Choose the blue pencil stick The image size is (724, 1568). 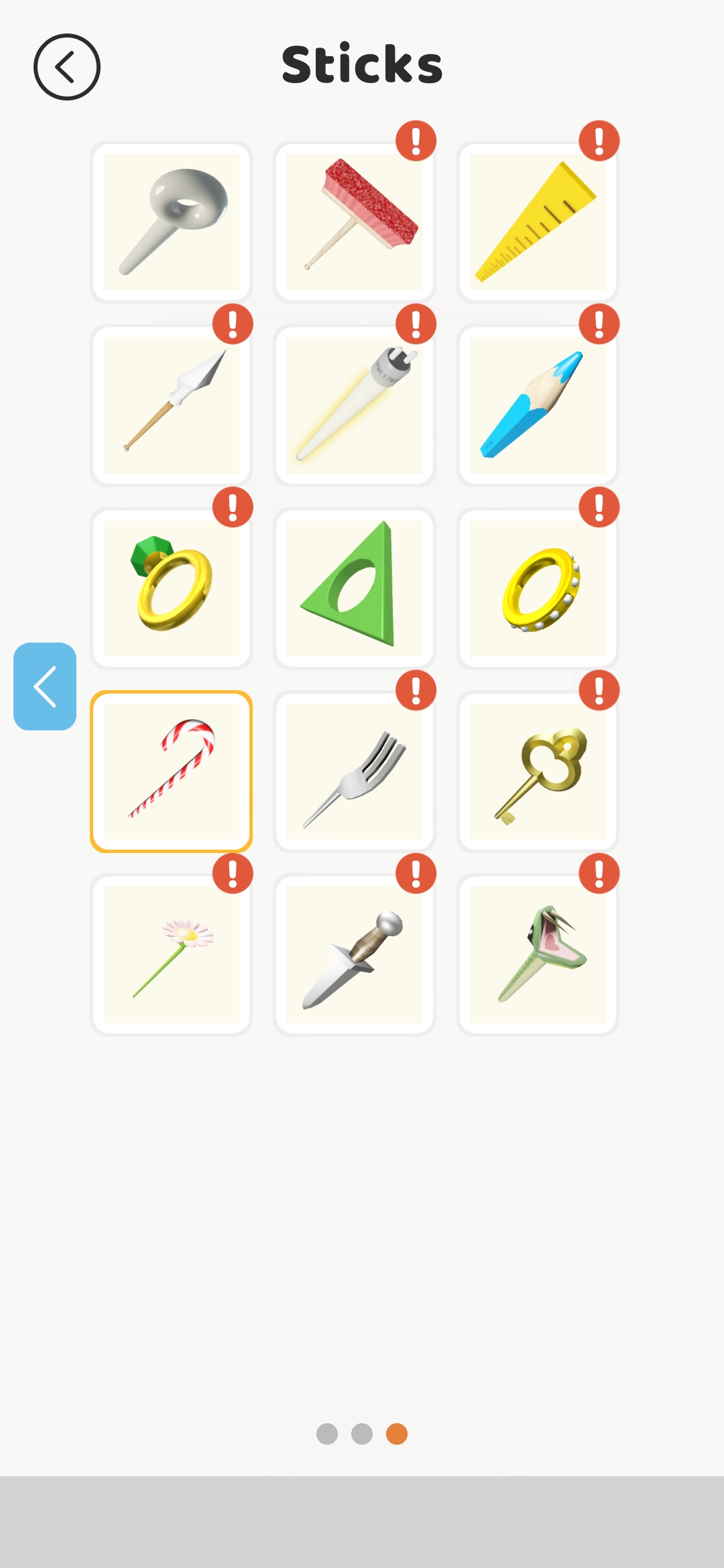pyautogui.click(x=538, y=405)
